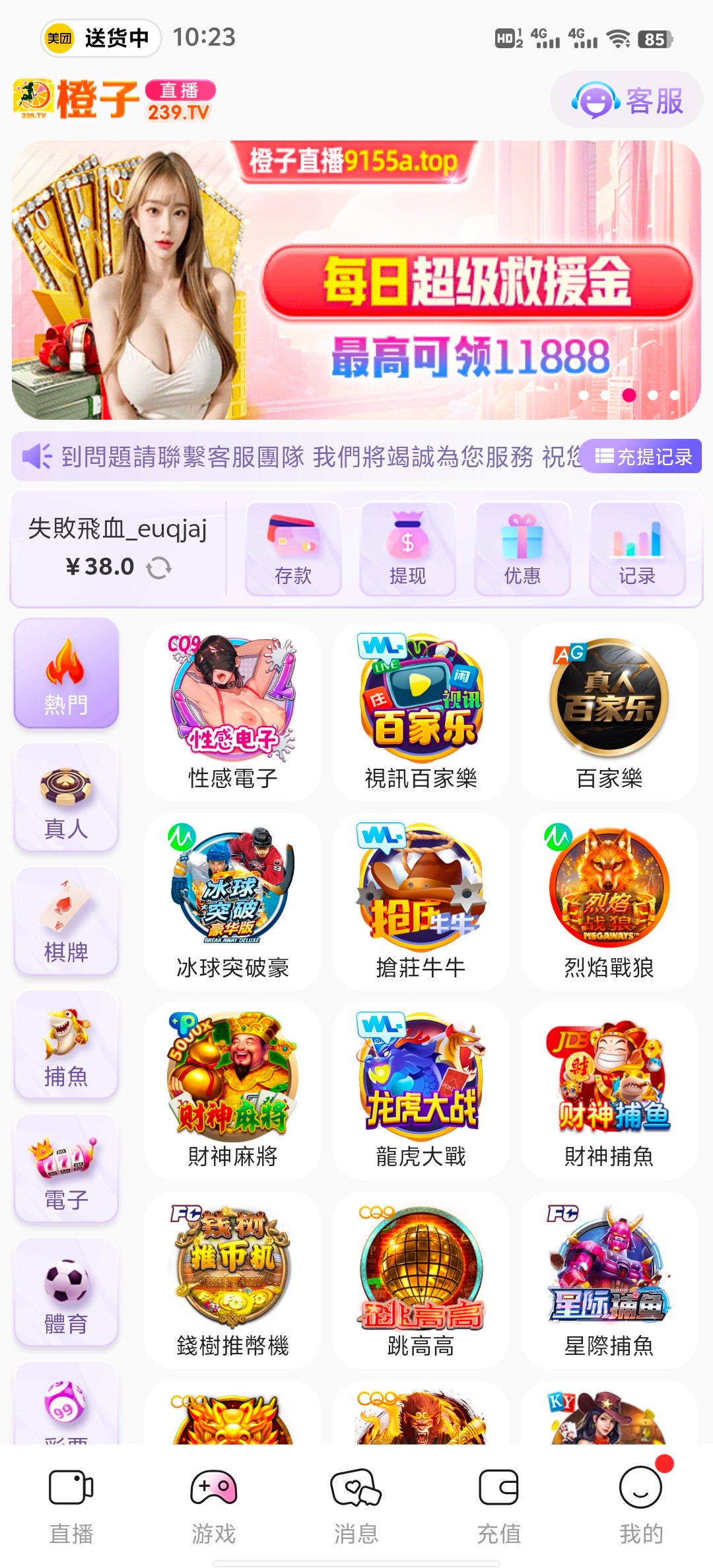713x1568 pixels.
Task: Open 龍虎大戰 game tile
Action: tap(421, 1090)
